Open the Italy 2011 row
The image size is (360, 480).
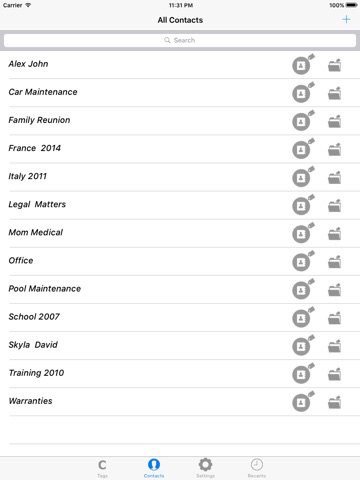tap(180, 177)
